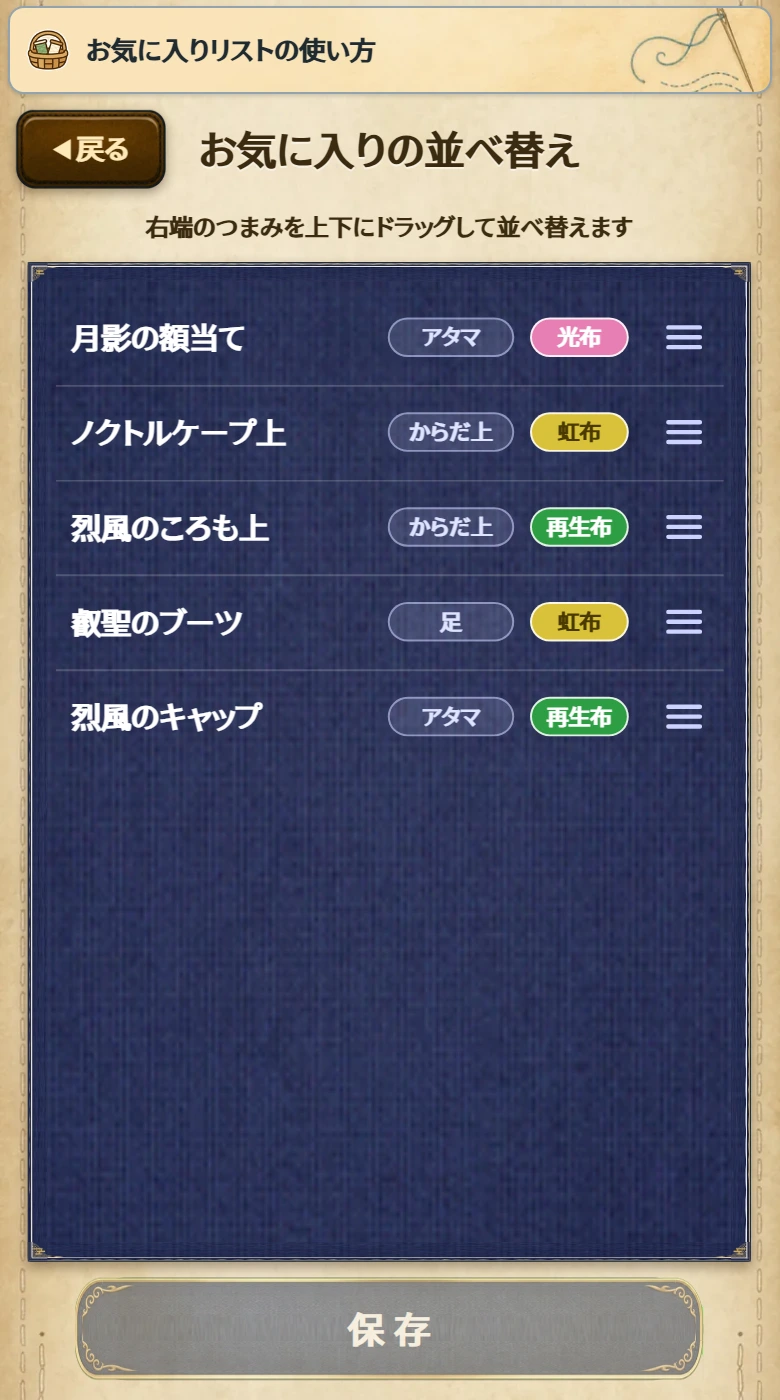Go back with the 戻る button

[91, 149]
